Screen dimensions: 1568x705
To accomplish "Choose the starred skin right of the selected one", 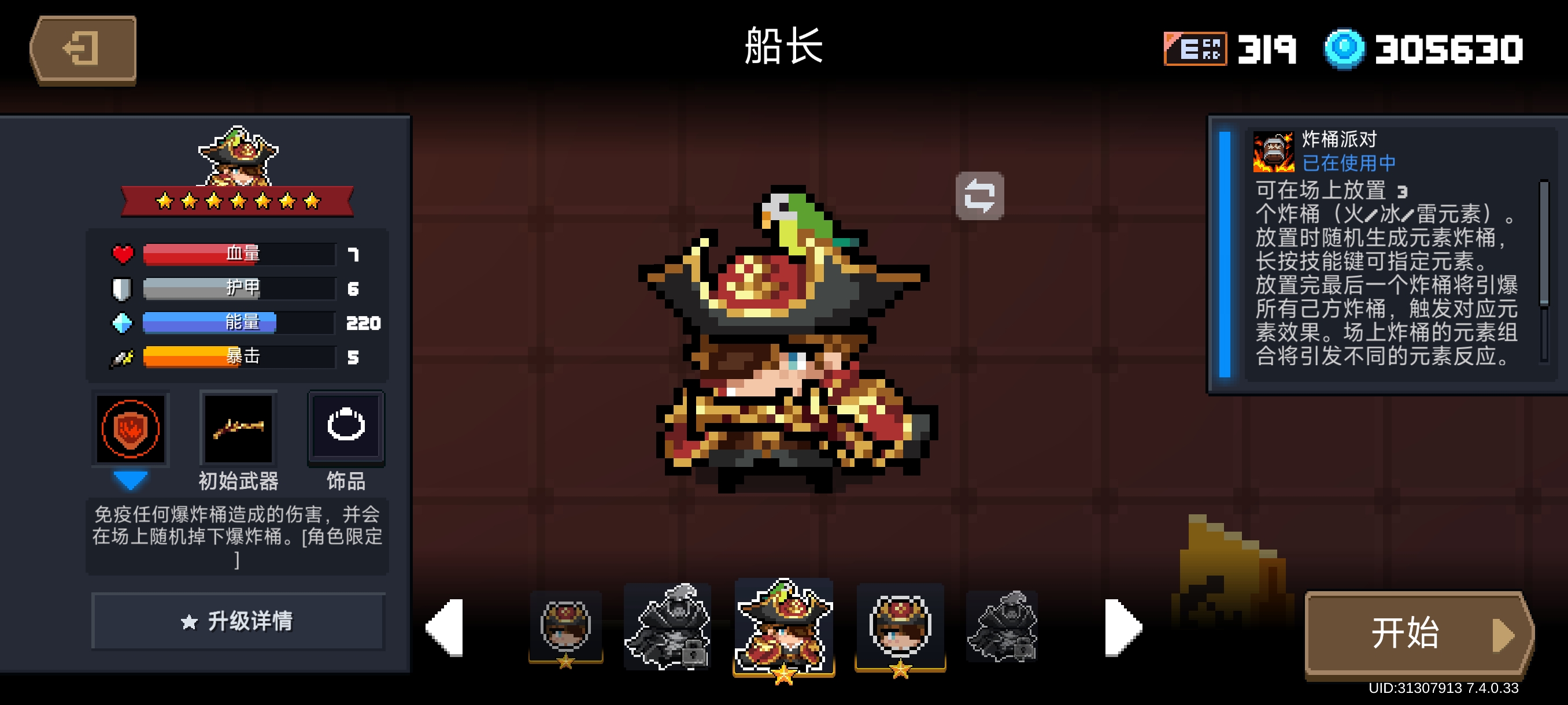I will click(x=900, y=627).
